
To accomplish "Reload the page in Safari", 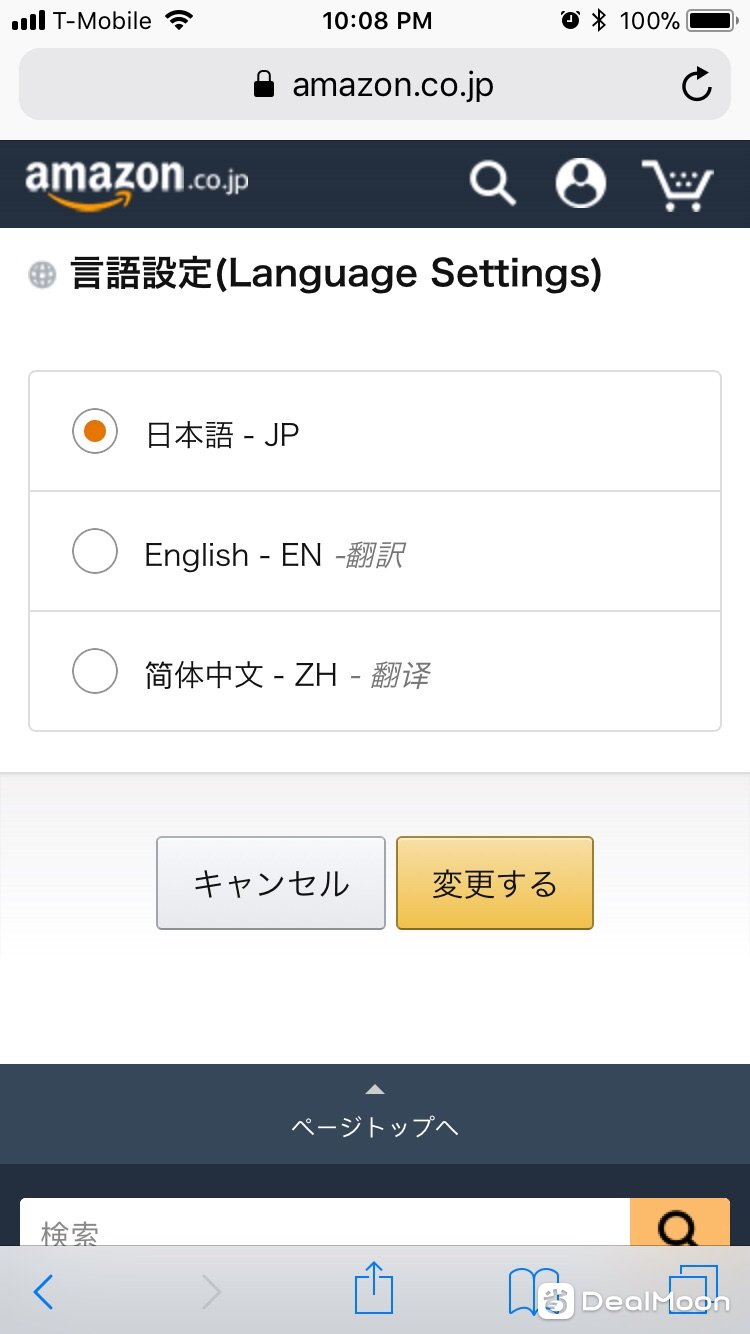I will pos(697,85).
